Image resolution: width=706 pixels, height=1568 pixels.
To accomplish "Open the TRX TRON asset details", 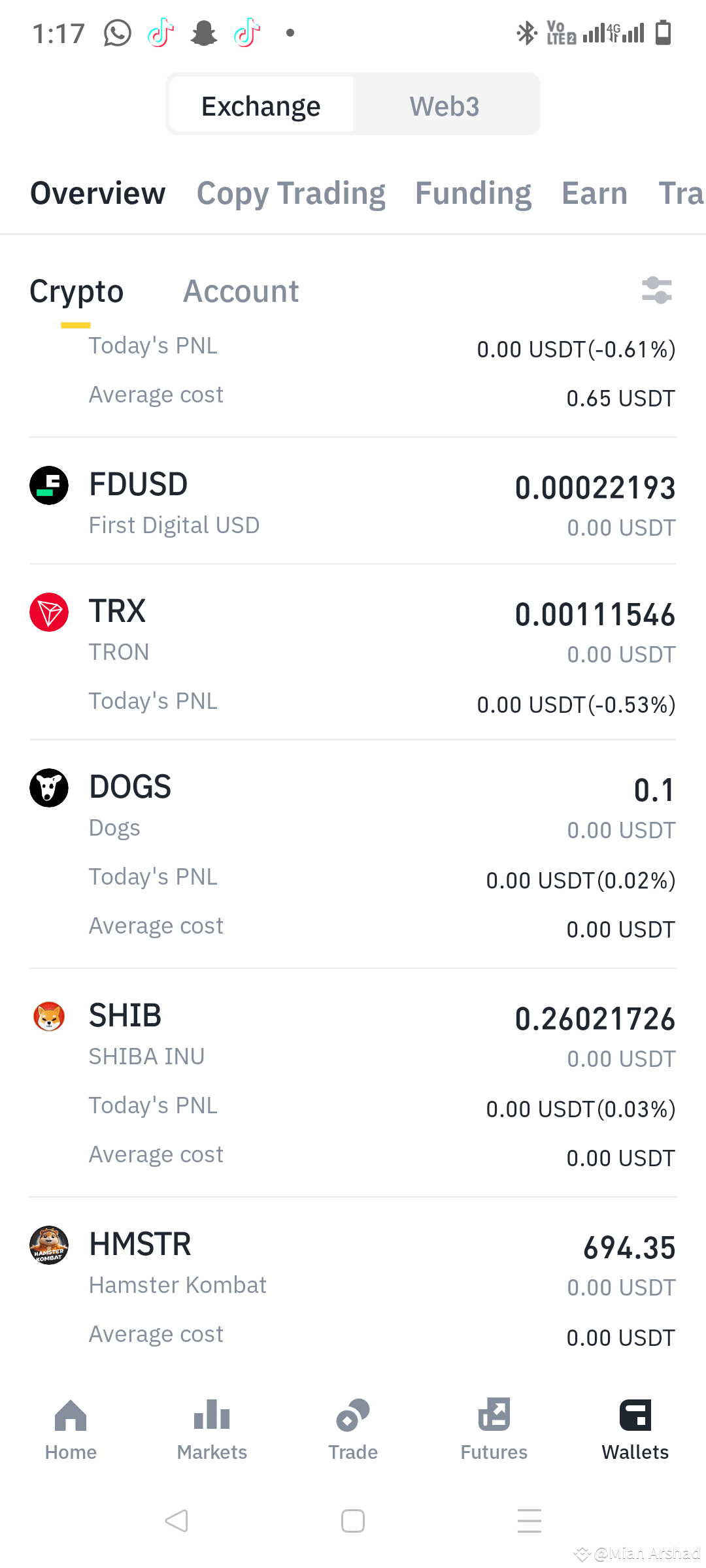I will point(353,652).
